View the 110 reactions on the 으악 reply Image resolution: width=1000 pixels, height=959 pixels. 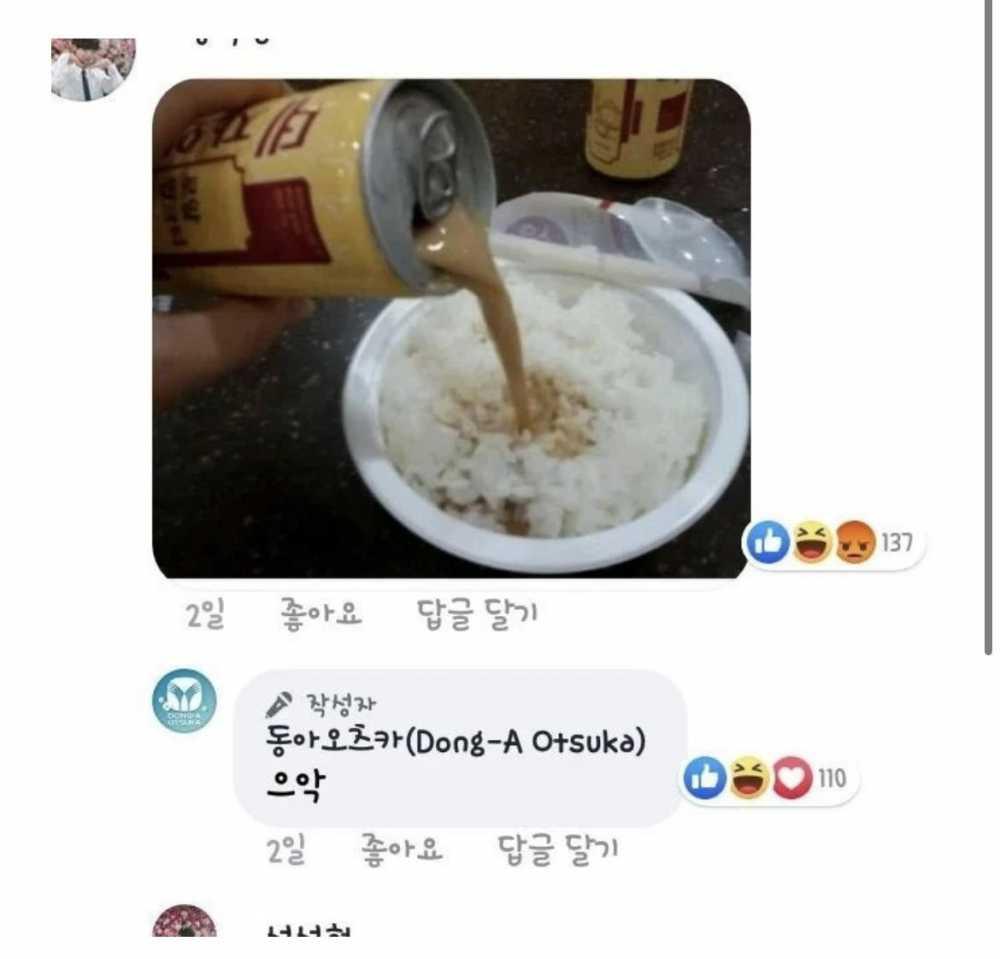(770, 779)
